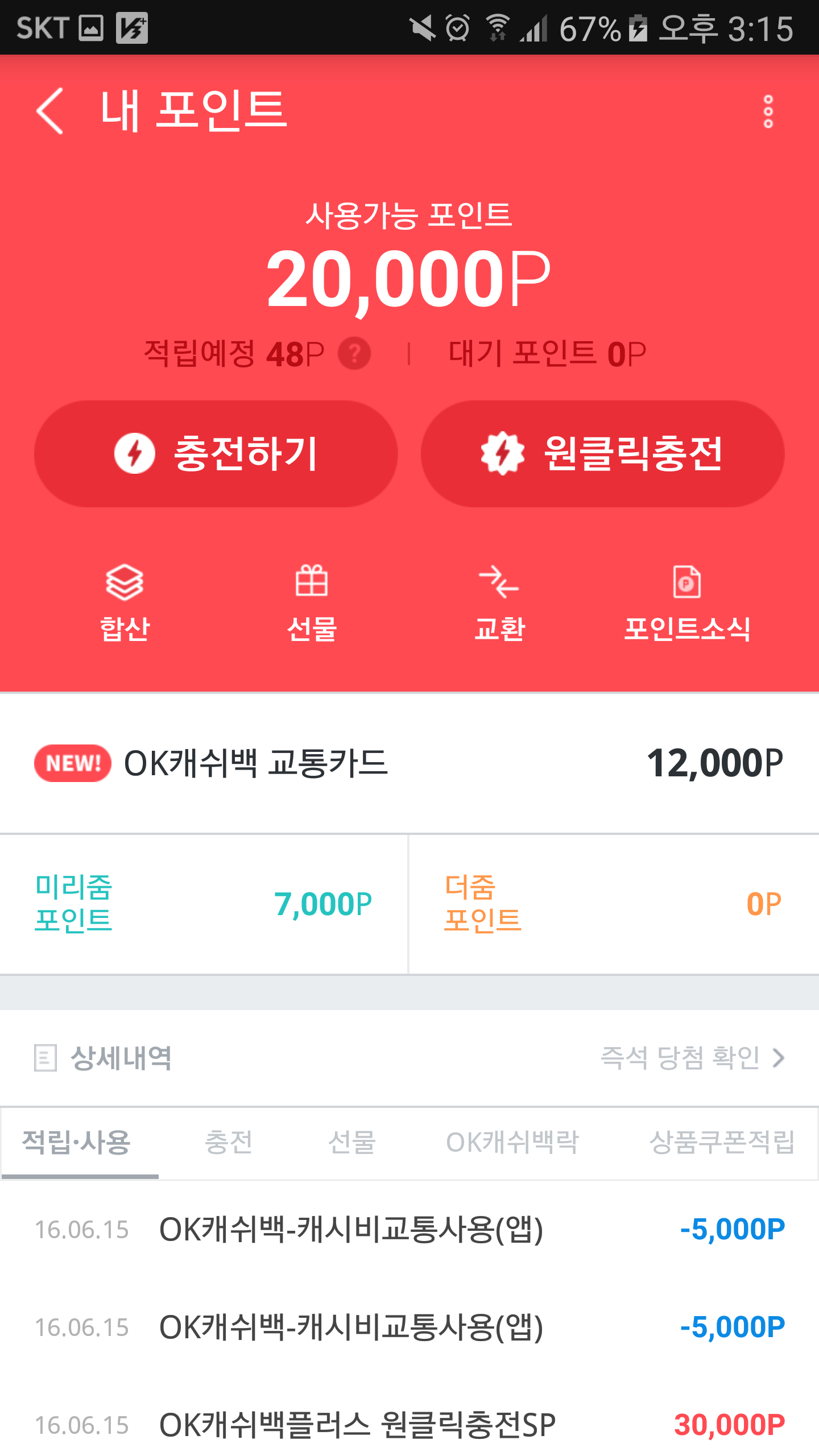
Task: Open the three-dot overflow menu
Action: pos(768,111)
